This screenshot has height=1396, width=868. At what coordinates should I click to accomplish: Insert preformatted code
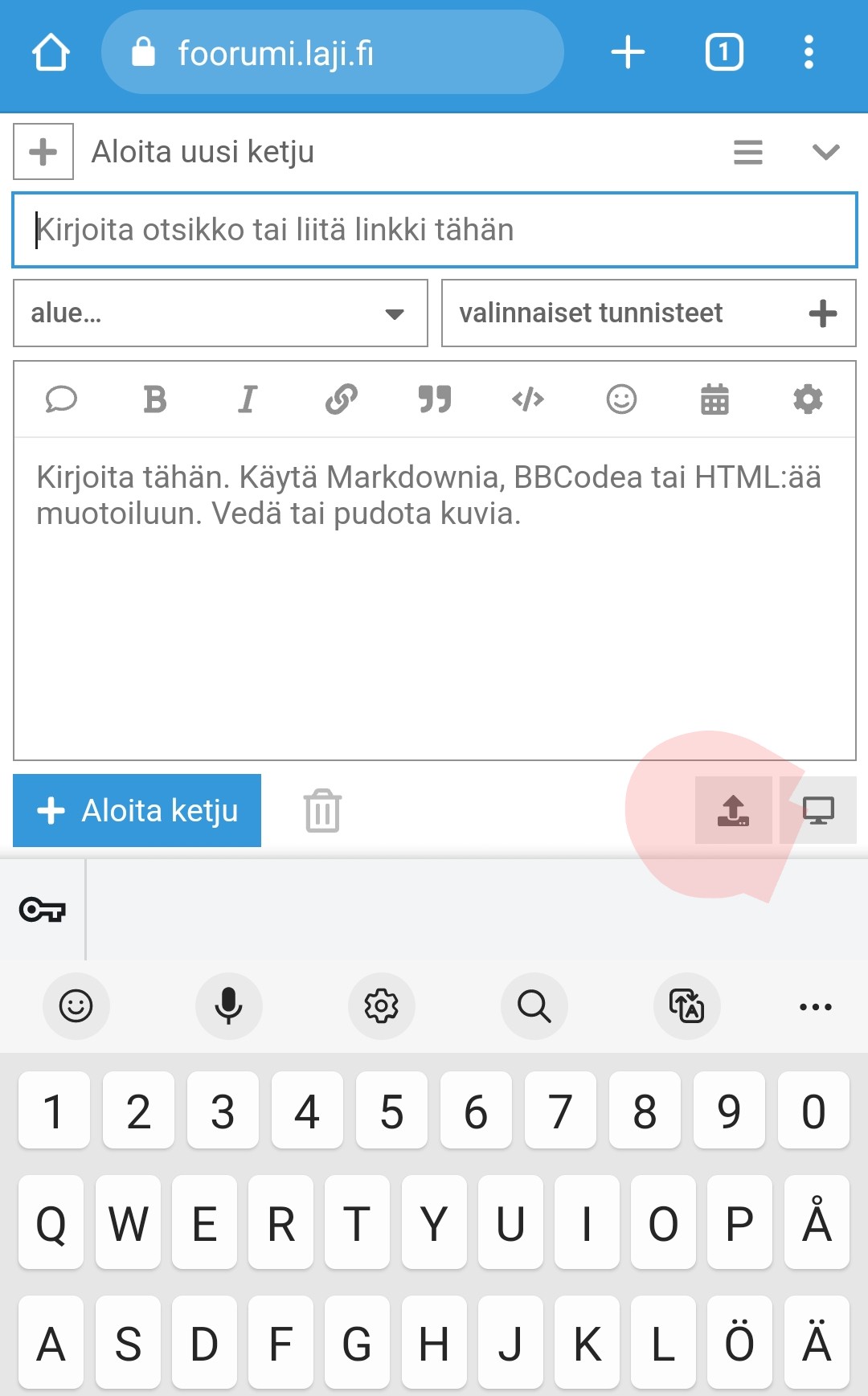pos(528,399)
